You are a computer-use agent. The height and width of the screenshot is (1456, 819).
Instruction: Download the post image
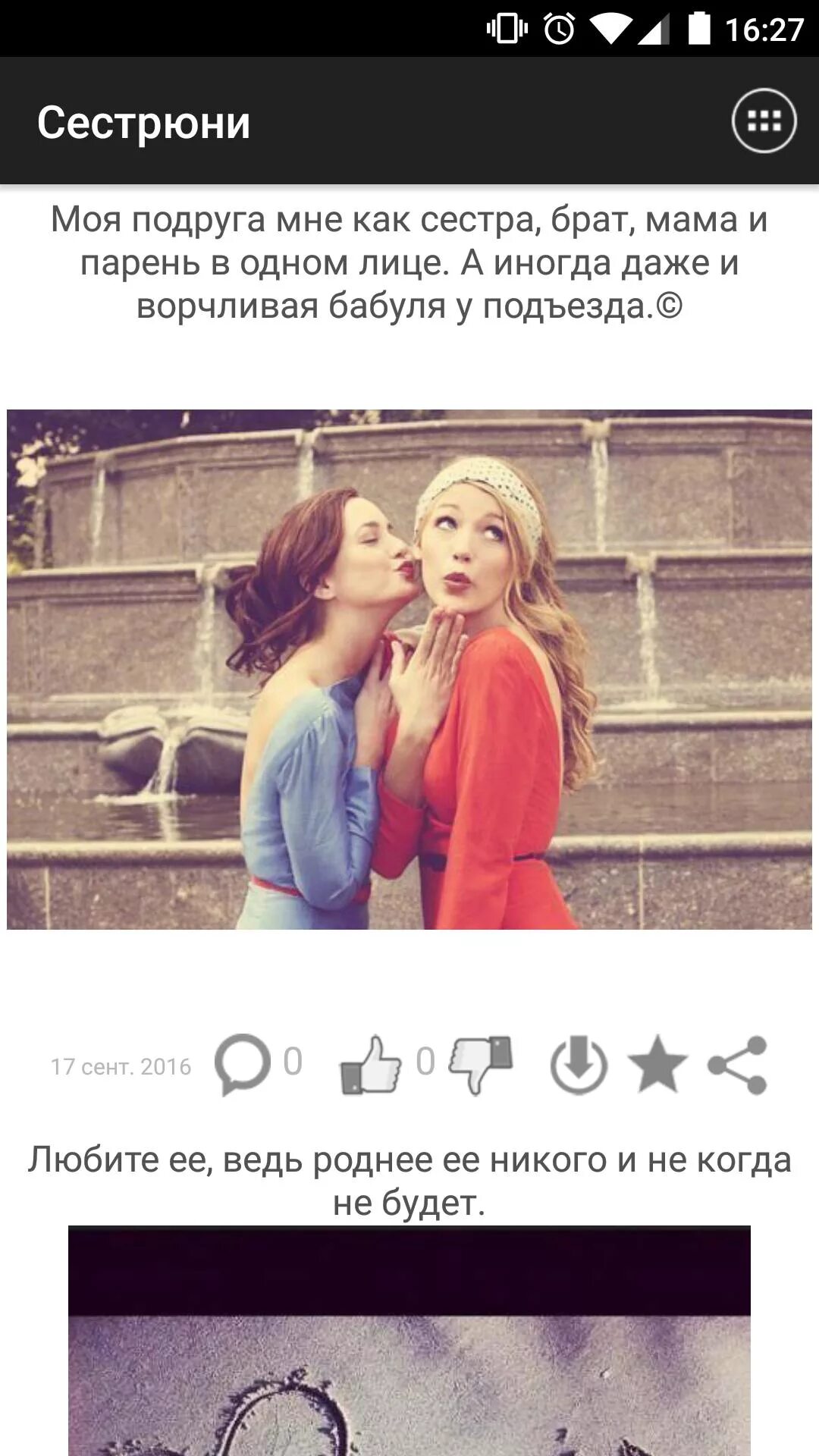click(579, 1065)
